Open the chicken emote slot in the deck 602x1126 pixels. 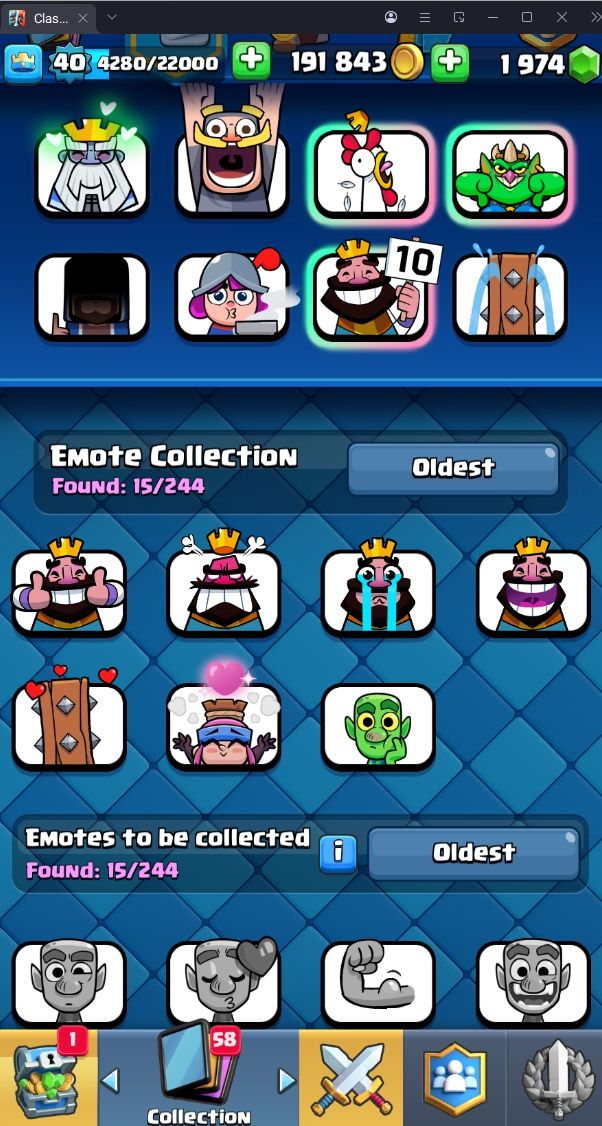(371, 173)
